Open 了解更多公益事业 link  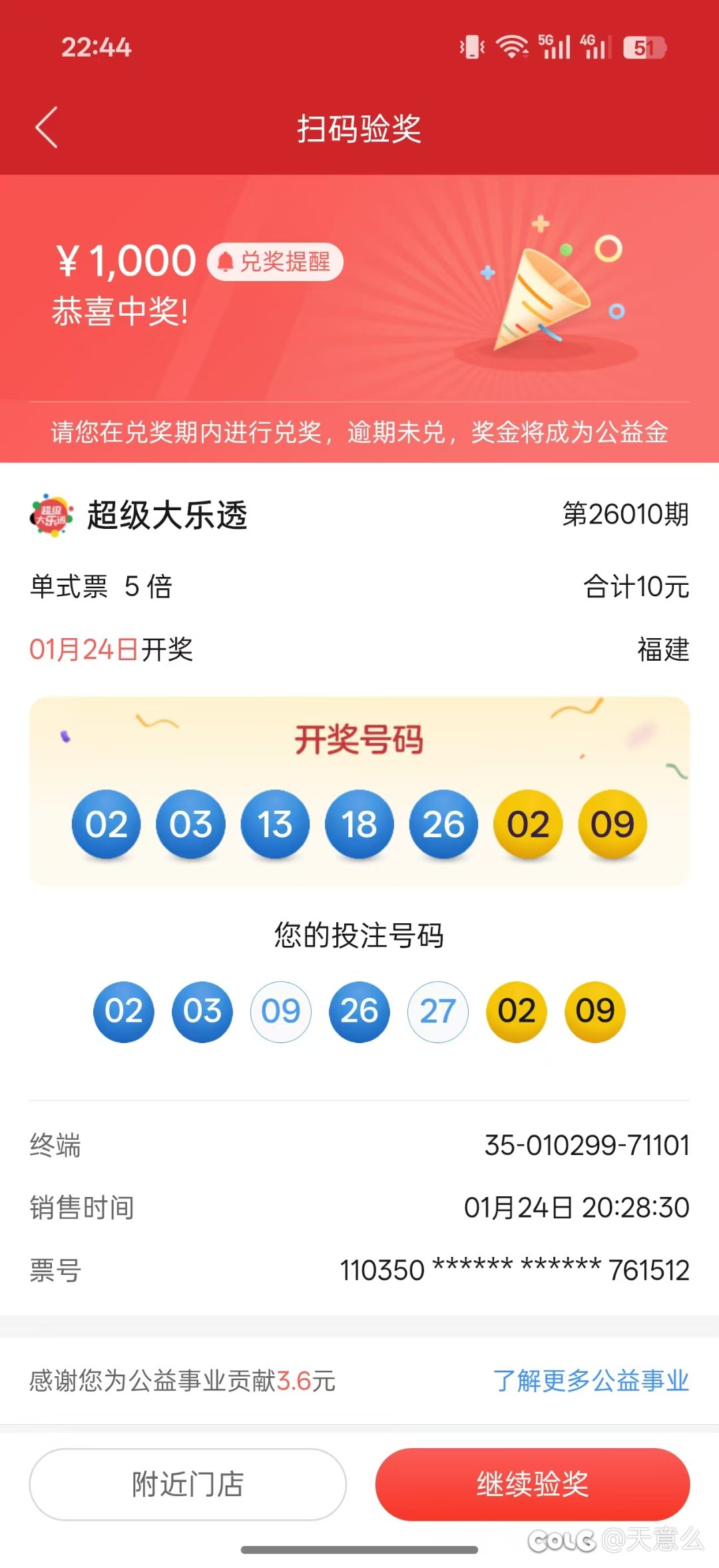[591, 1381]
